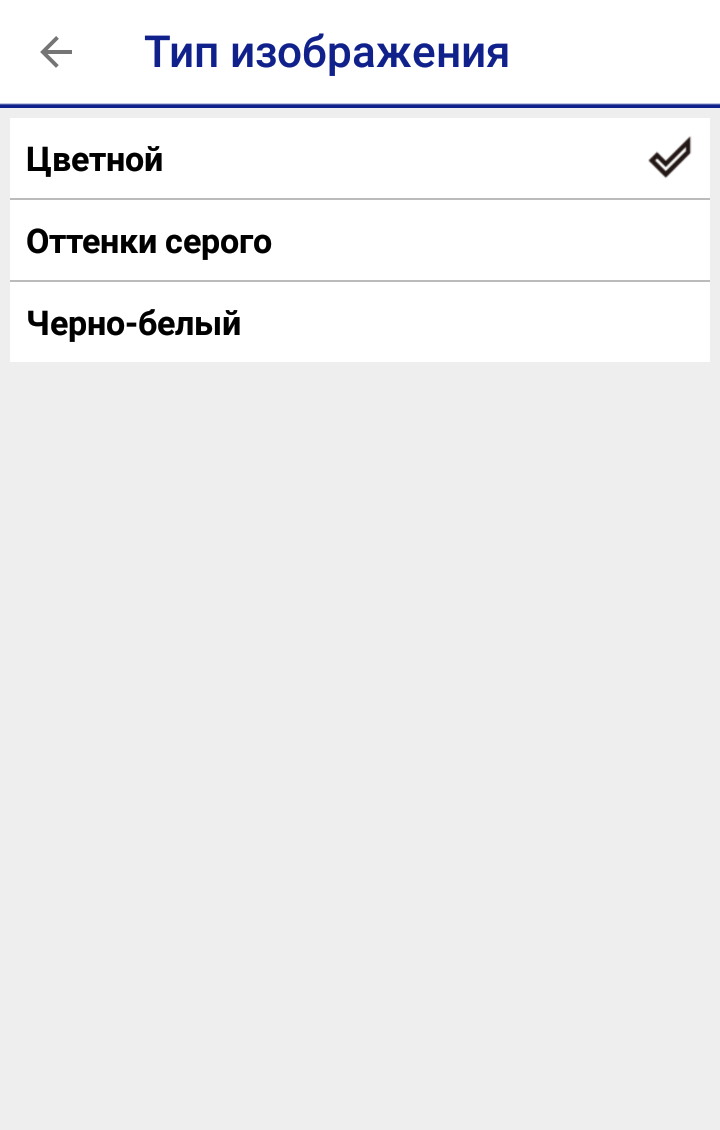Pick the Черно-белый image type
720x1130 pixels.
point(359,324)
